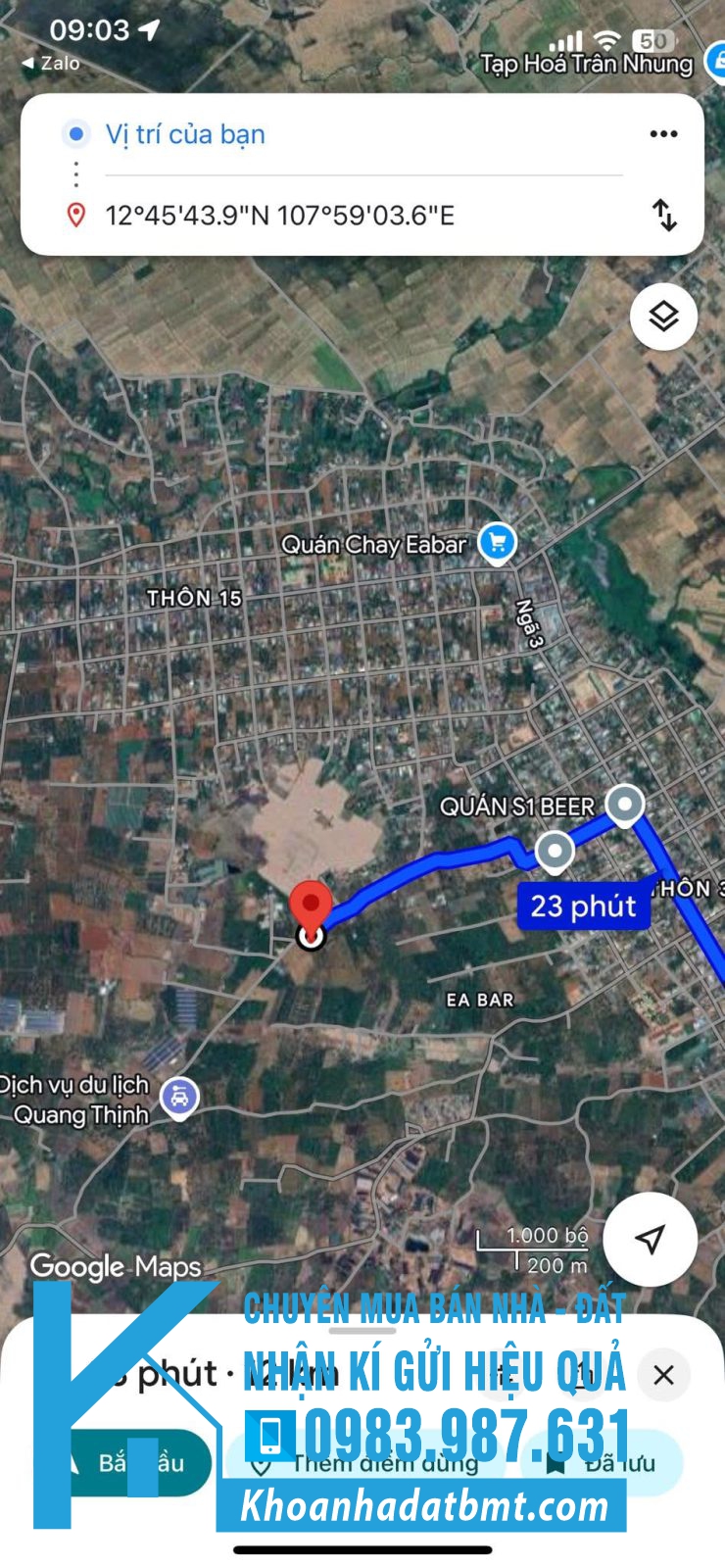
Task: Close the directions panel
Action: pyautogui.click(x=663, y=1375)
